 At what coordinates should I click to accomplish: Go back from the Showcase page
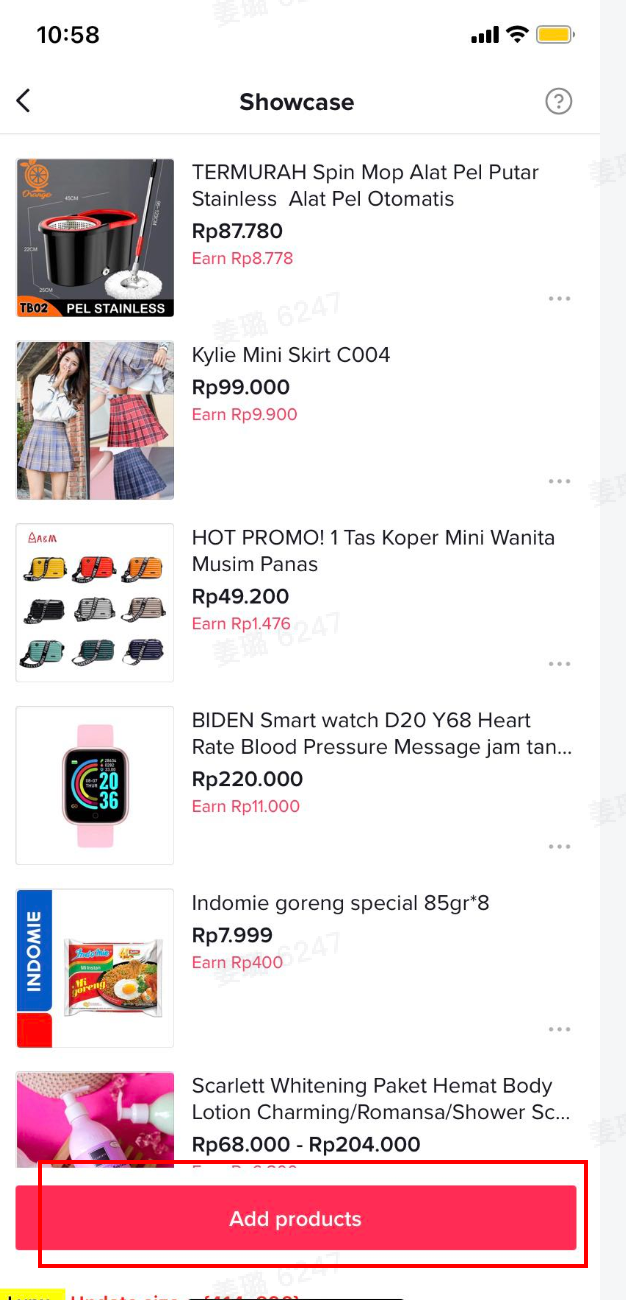24,101
